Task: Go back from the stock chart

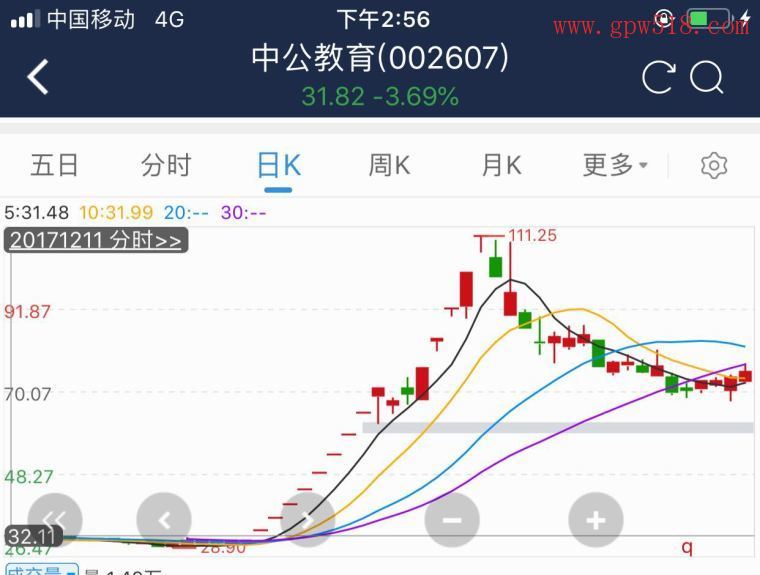Action: (38, 77)
